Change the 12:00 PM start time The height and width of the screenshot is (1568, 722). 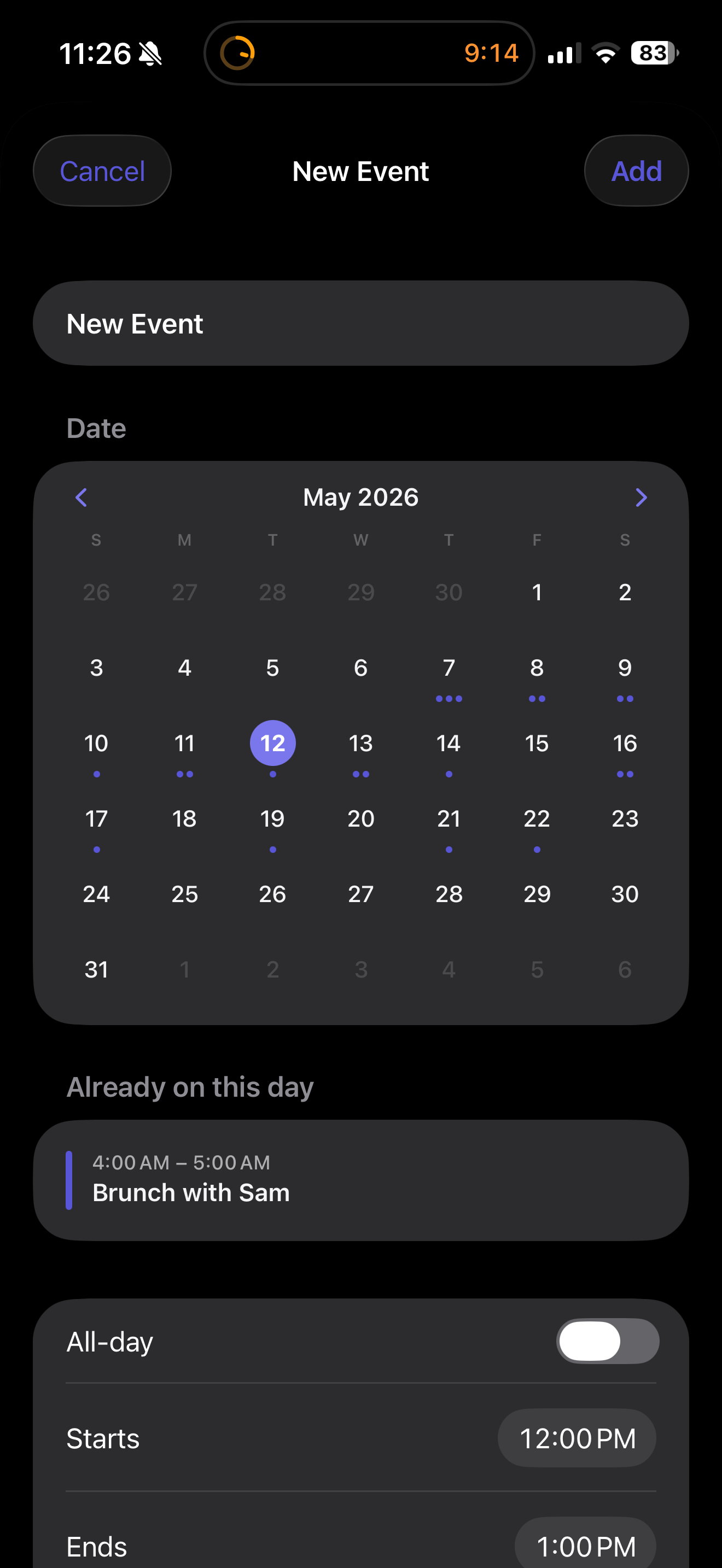[x=577, y=1438]
